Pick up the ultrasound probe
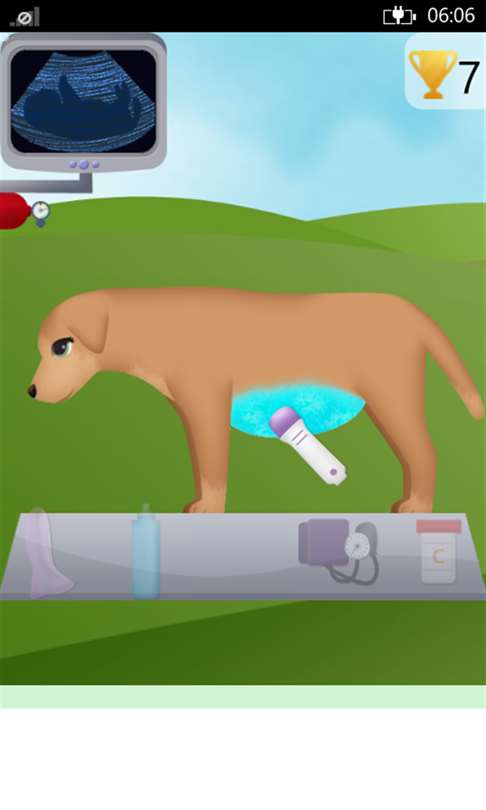The image size is (486, 810). 307,445
